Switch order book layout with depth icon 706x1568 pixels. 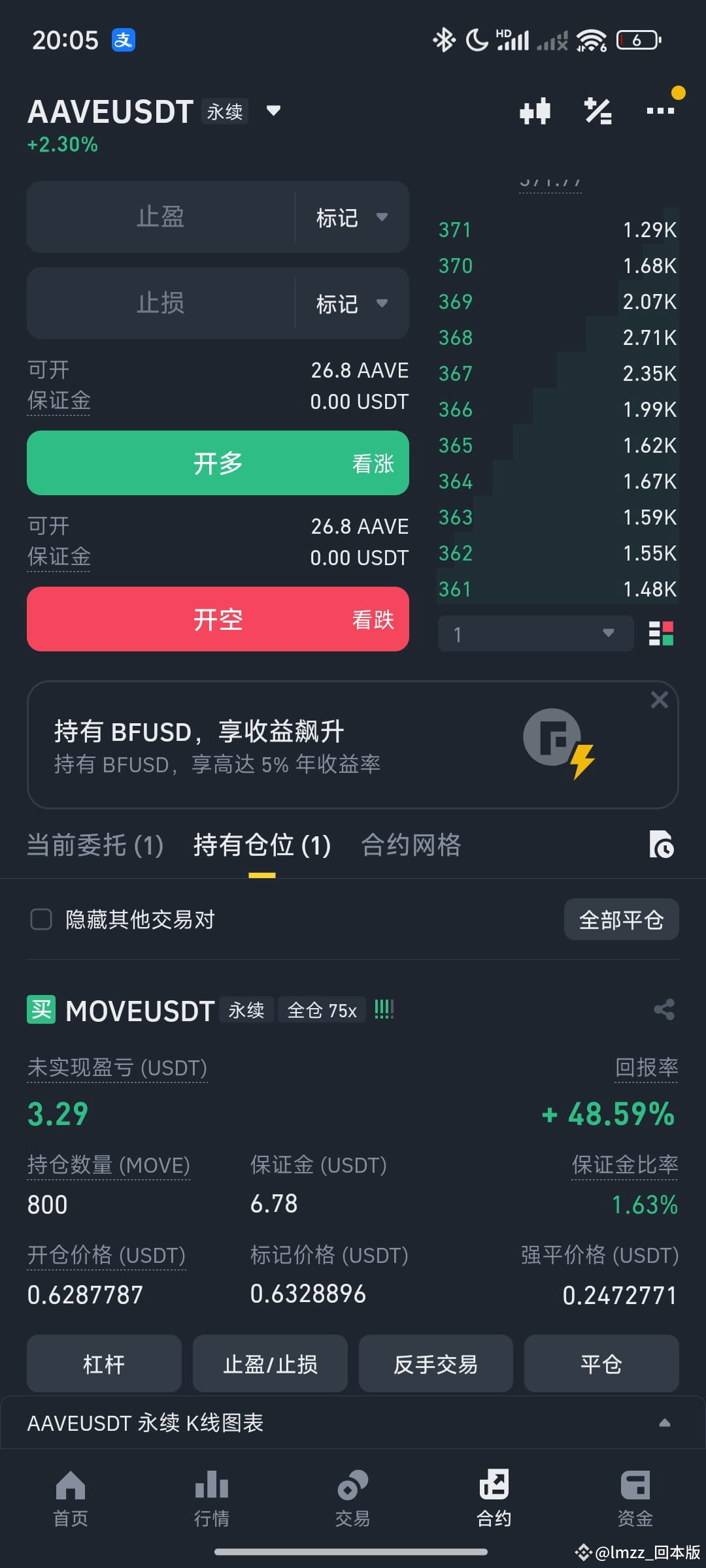point(661,632)
